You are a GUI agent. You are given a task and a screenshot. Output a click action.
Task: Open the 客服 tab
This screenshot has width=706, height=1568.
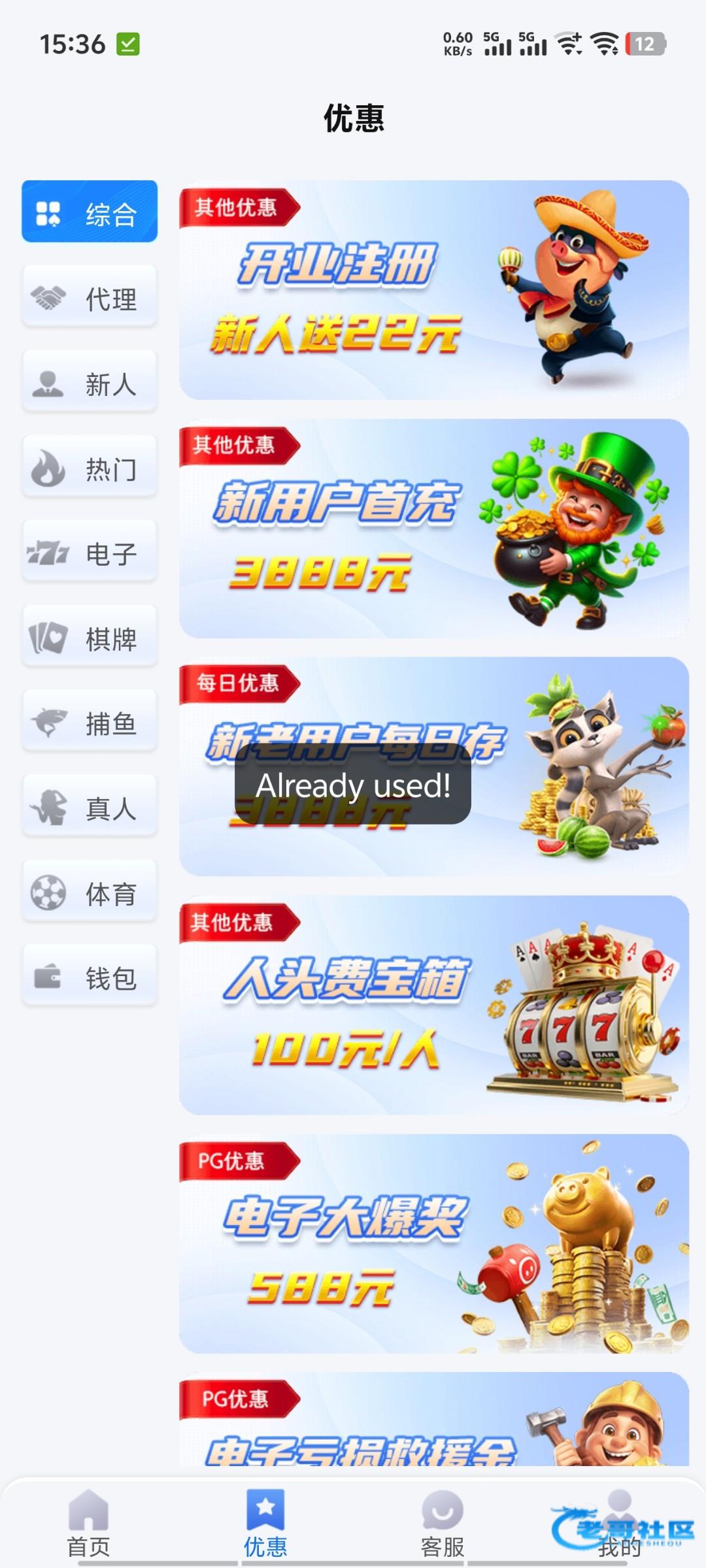point(442,1524)
